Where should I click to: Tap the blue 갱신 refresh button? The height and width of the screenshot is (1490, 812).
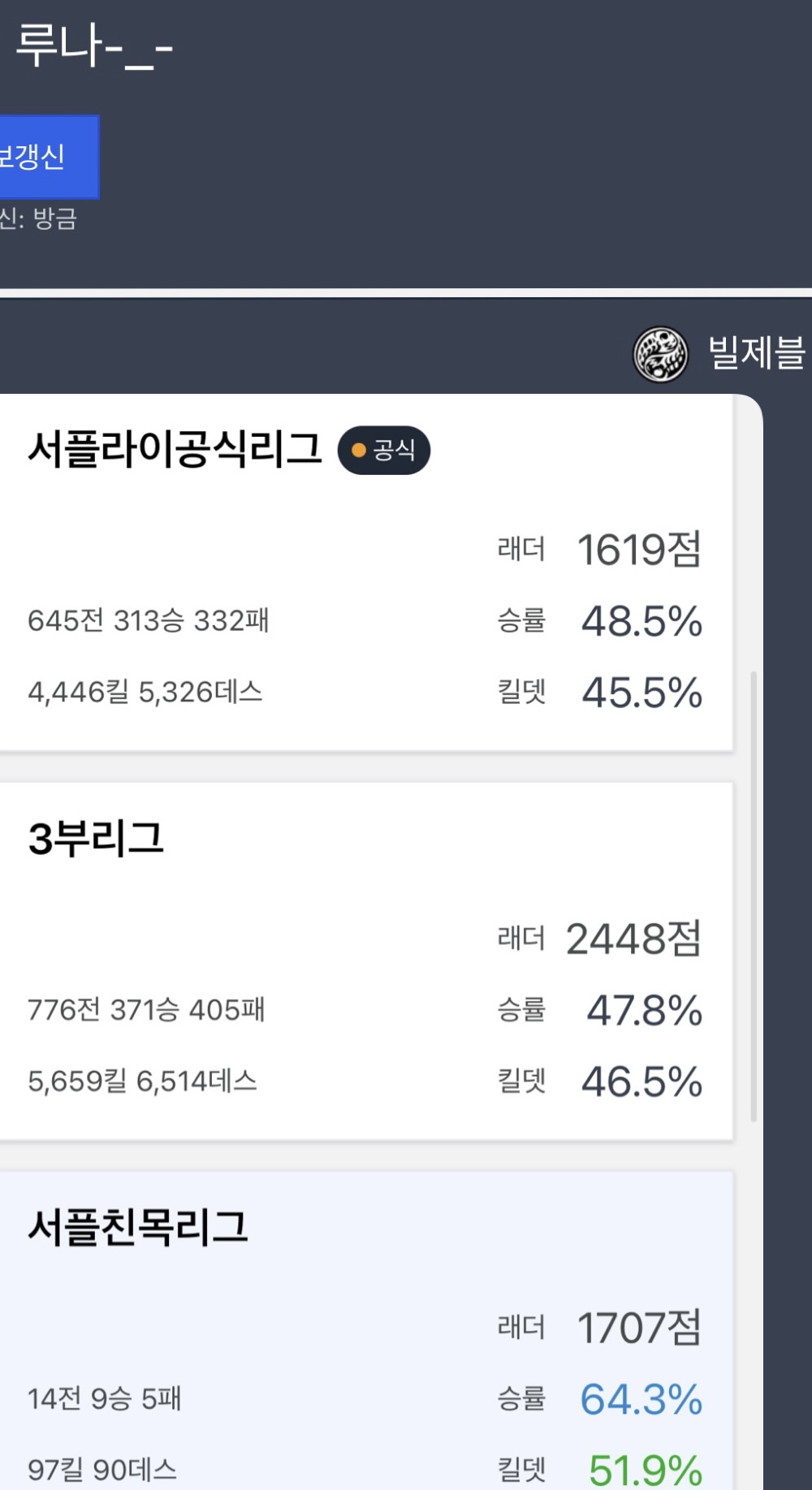click(45, 157)
